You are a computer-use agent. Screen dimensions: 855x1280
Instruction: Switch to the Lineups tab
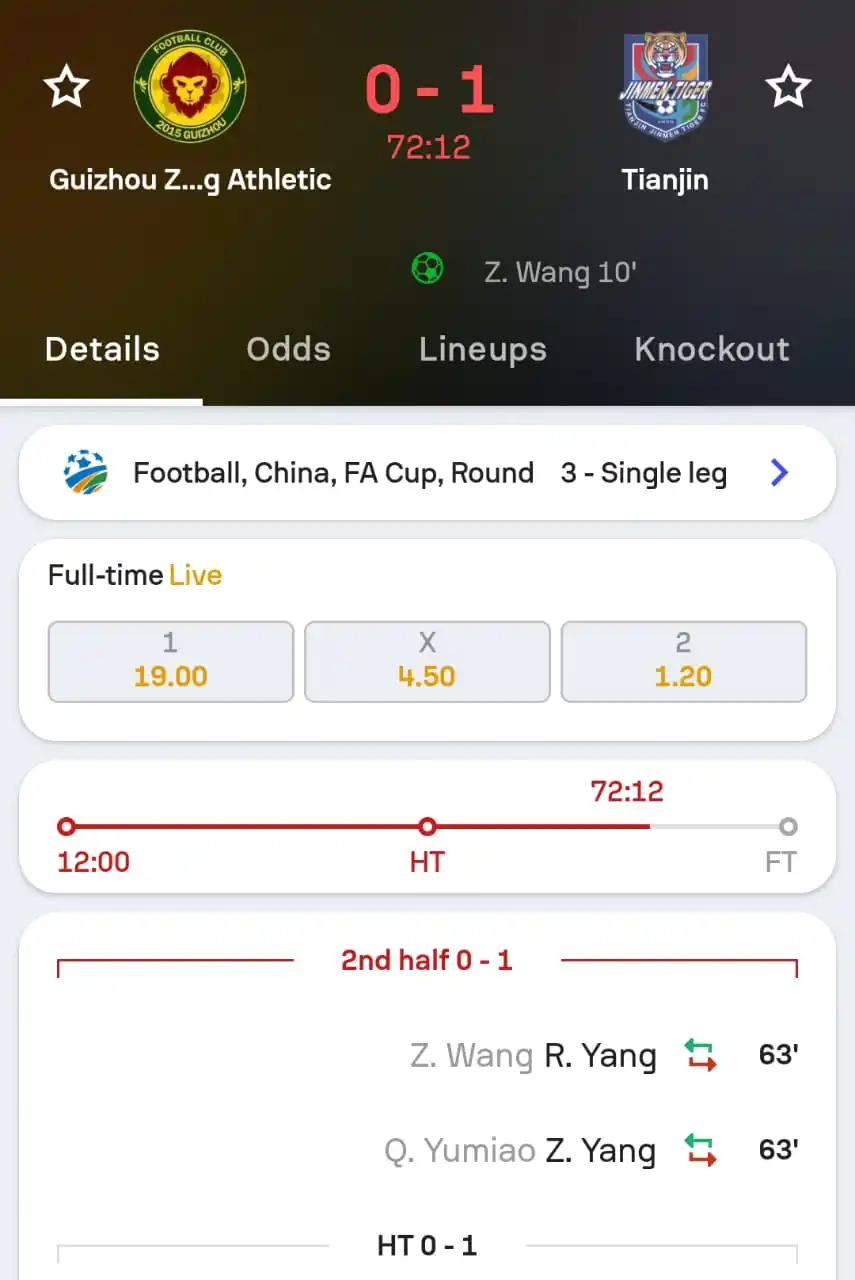(482, 349)
